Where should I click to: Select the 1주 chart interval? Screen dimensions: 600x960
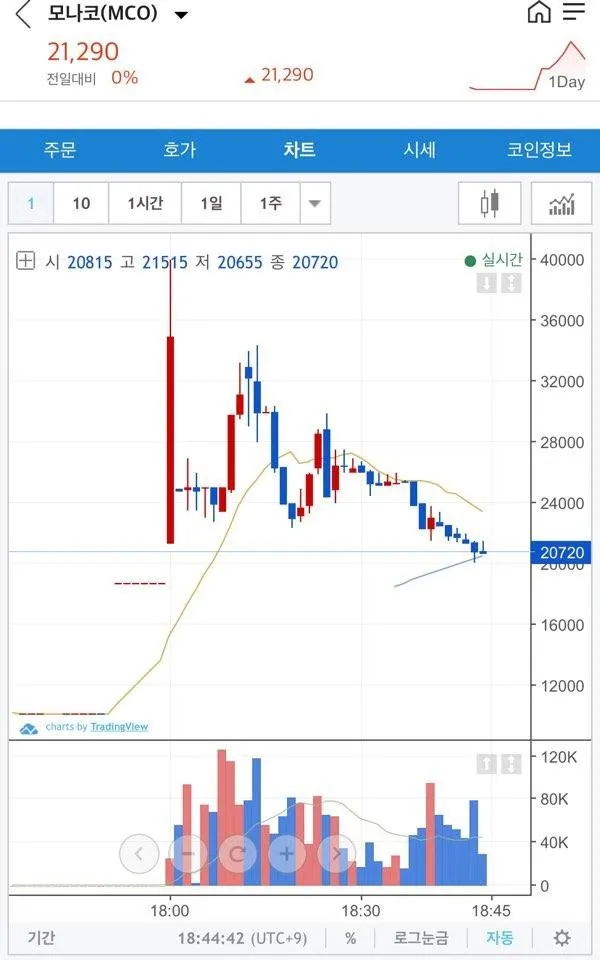pyautogui.click(x=270, y=204)
